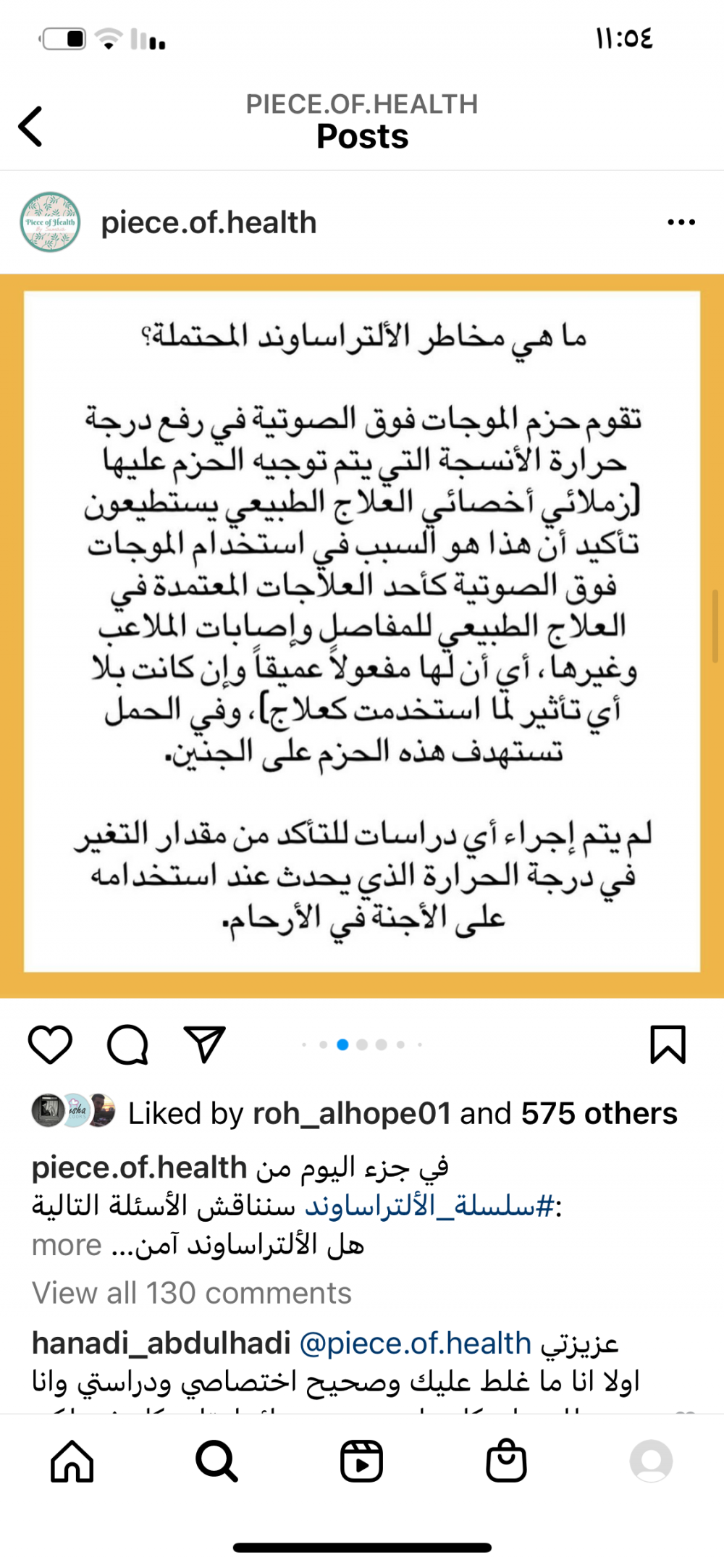Switch to the Profile tab
Screen dimensions: 724x1568
[651, 1461]
